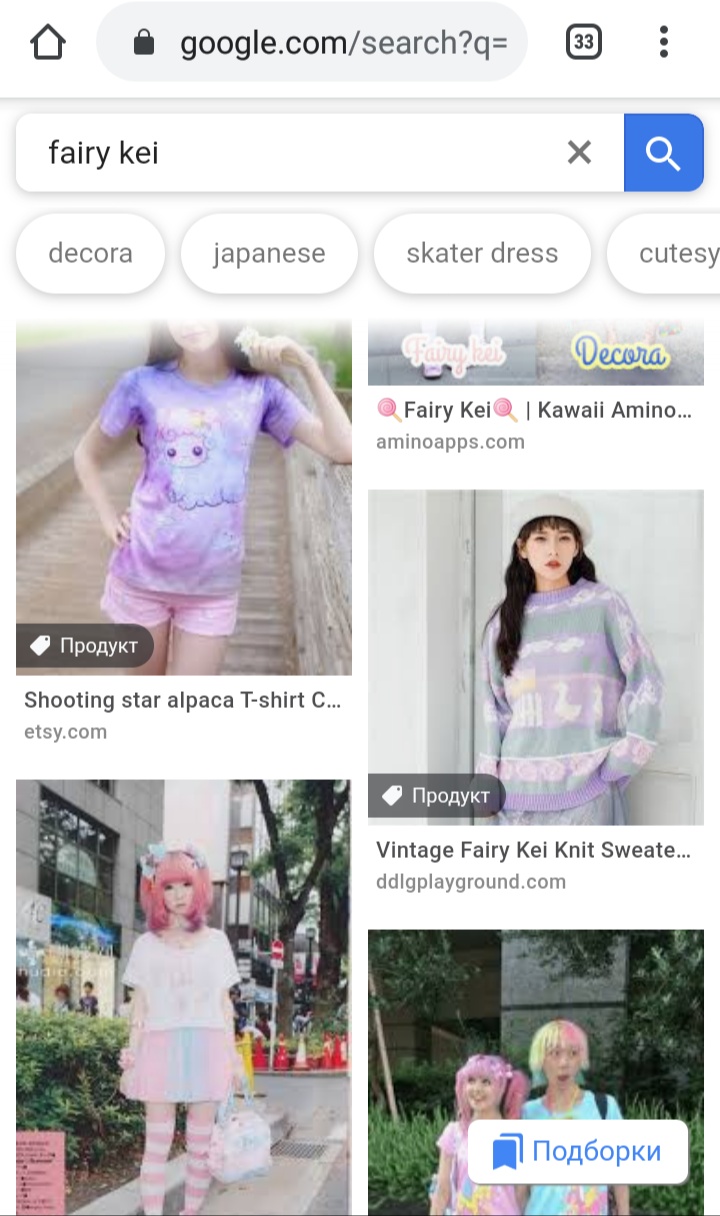The width and height of the screenshot is (720, 1216).
Task: Edit the 'fairy kei' search query
Action: [x=290, y=153]
